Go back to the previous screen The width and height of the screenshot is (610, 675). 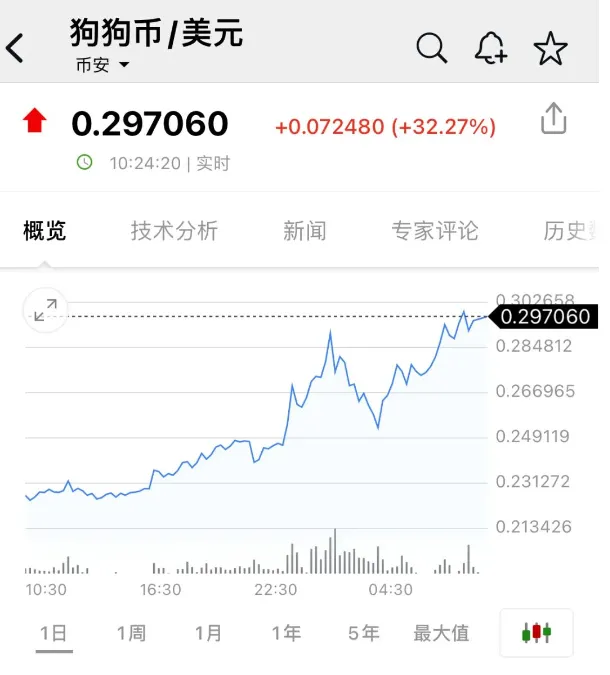(x=17, y=48)
